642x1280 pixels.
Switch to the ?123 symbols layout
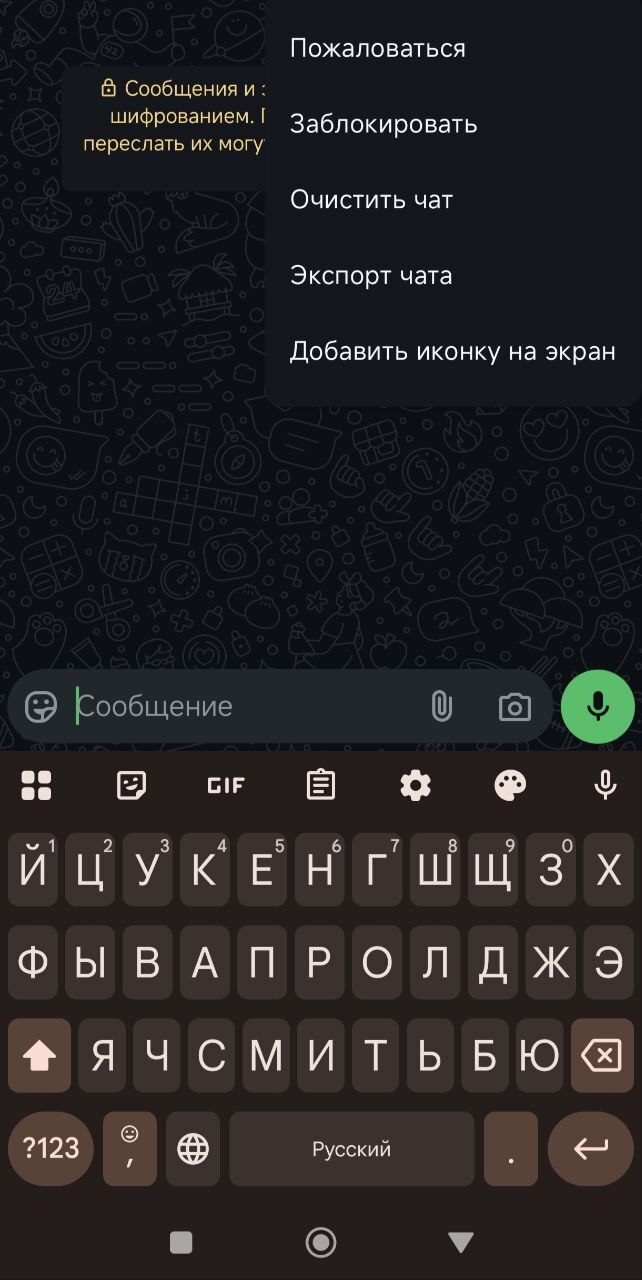[51, 1149]
